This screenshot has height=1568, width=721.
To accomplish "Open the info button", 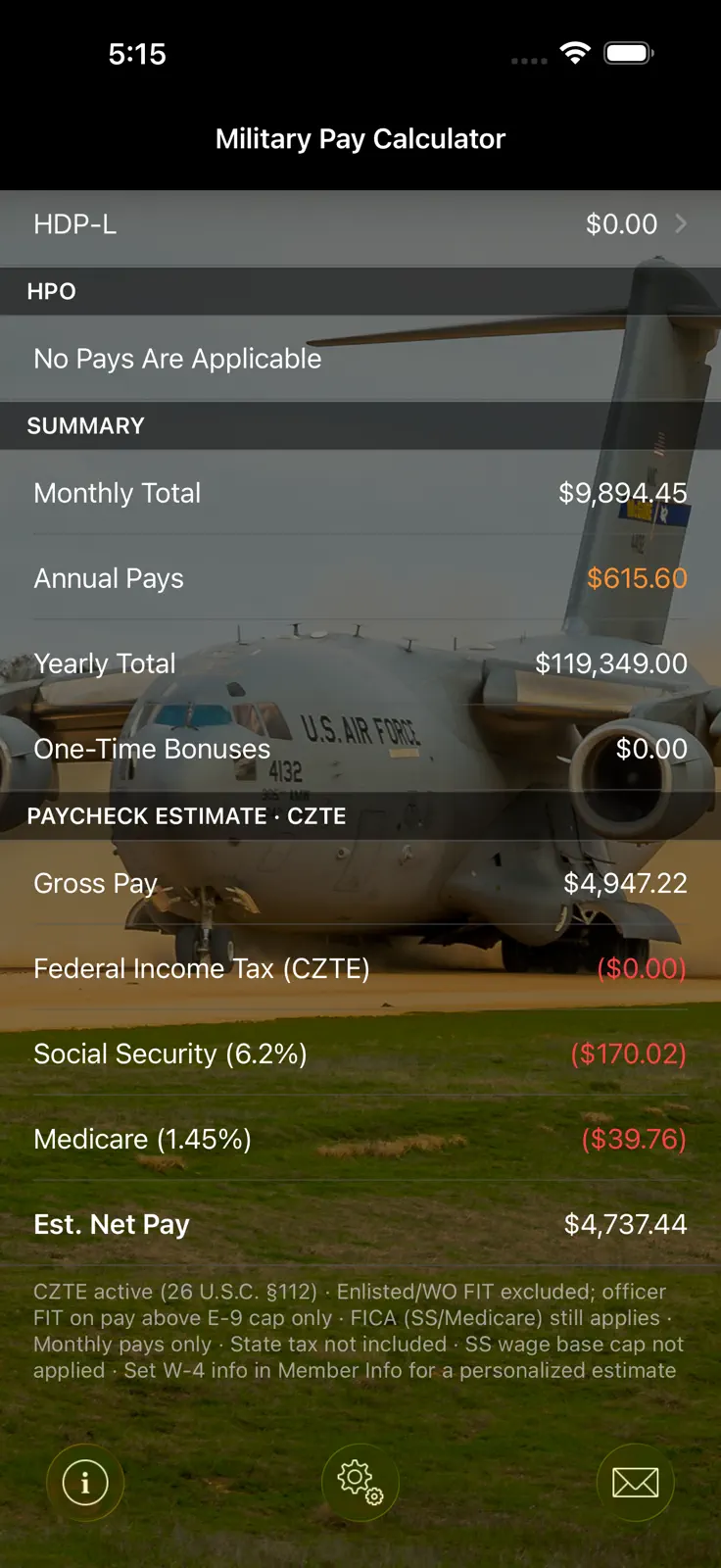I will 85,1482.
